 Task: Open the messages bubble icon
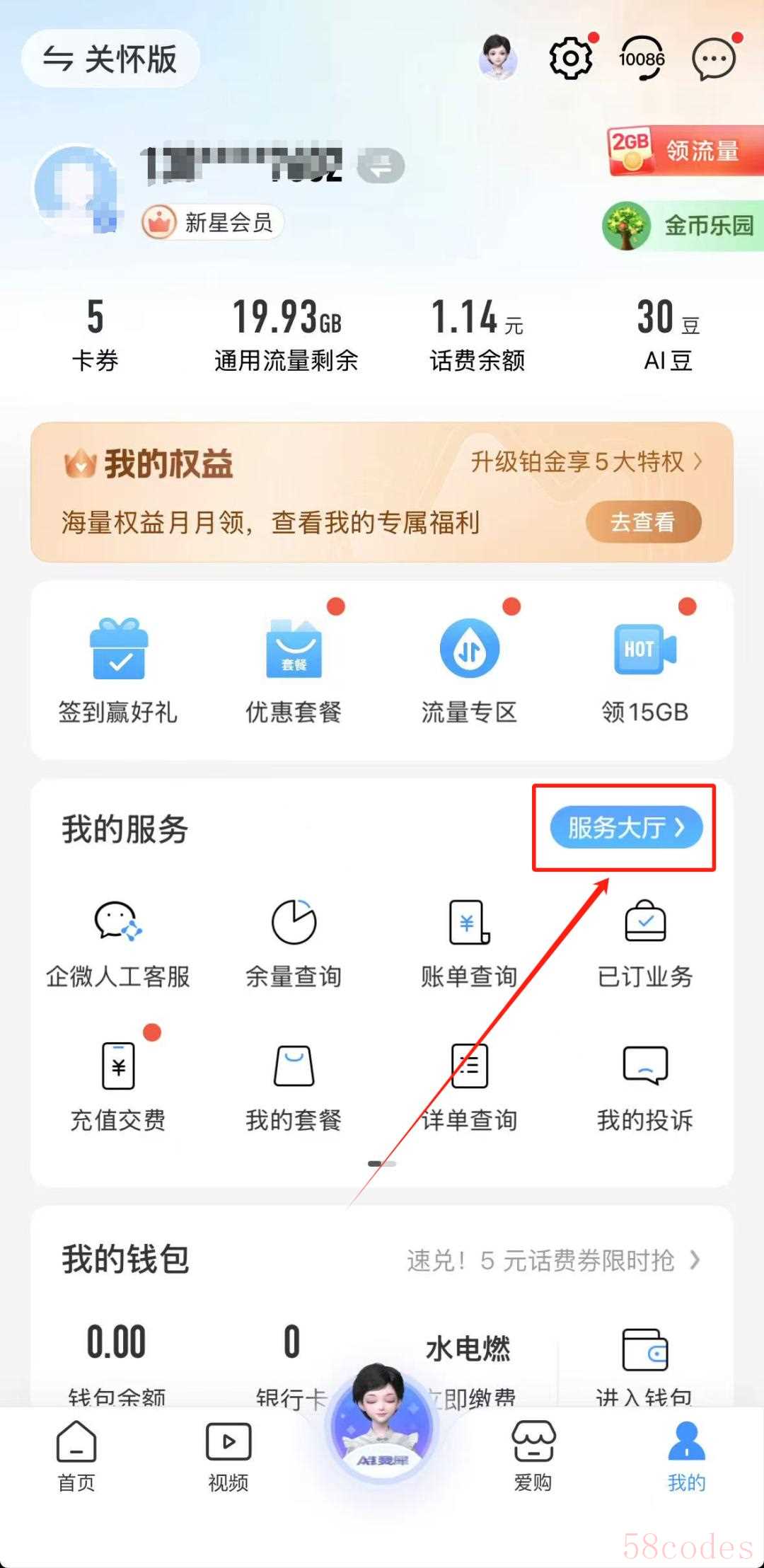(x=714, y=58)
